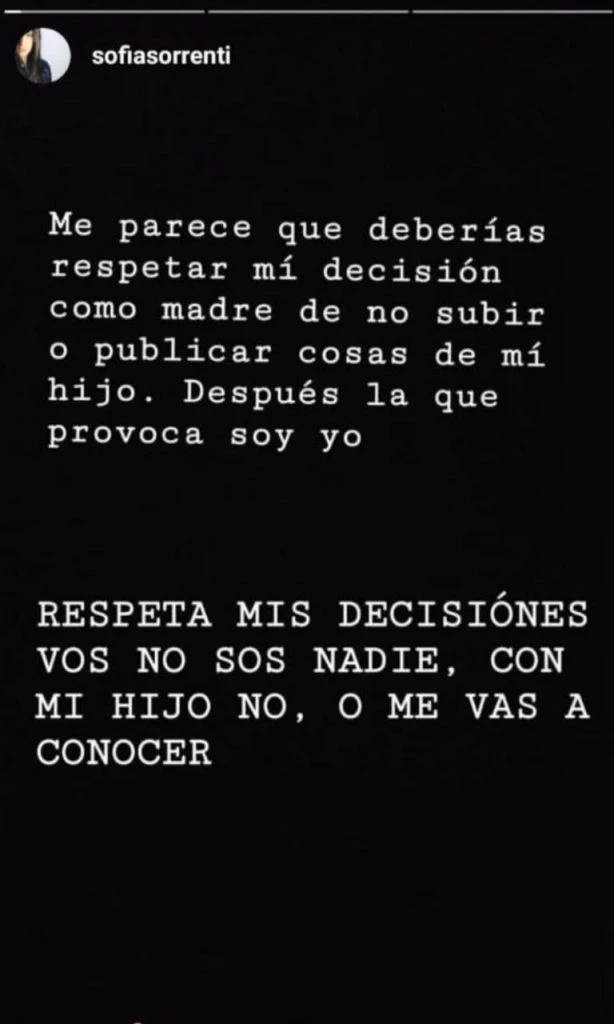
Task: Open sofiasorrenti's profile picture
Action: [42, 56]
